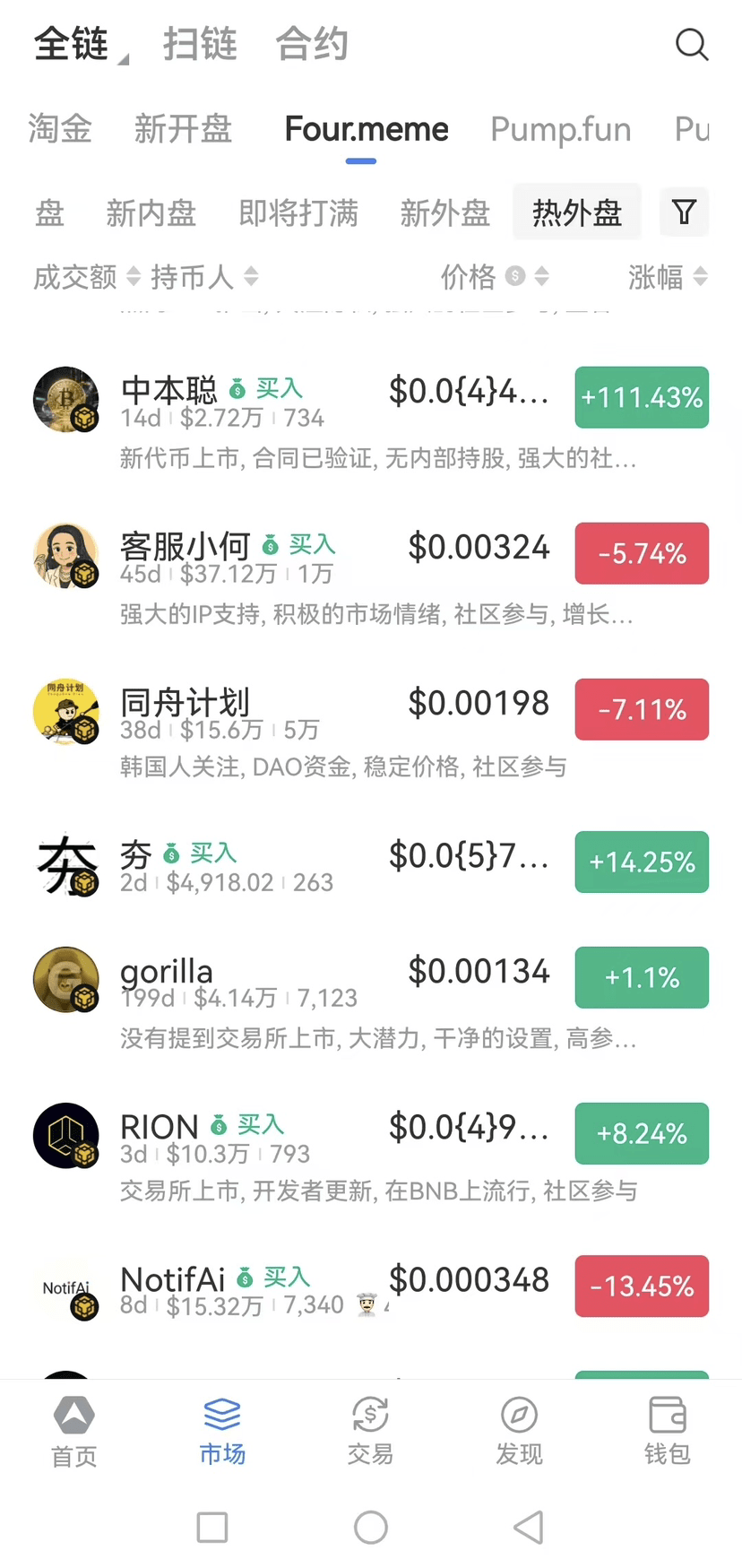Switch to the 扫链 tab
The image size is (742, 1568).
pos(200,44)
